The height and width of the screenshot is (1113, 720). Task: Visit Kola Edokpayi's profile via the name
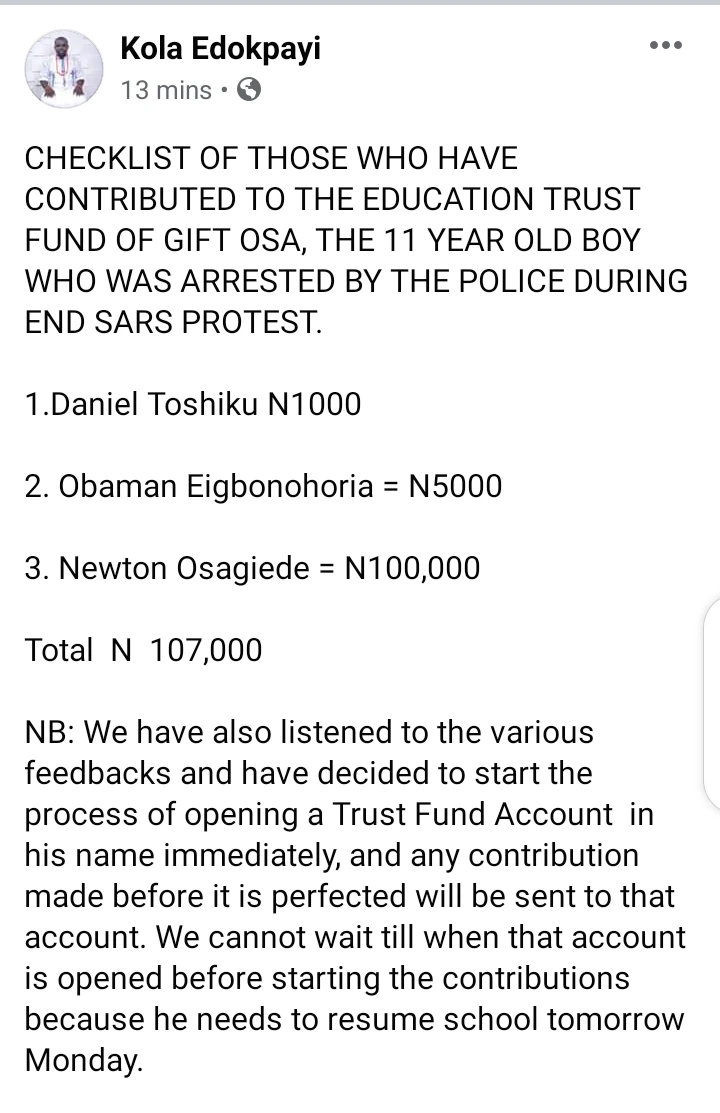coord(220,47)
